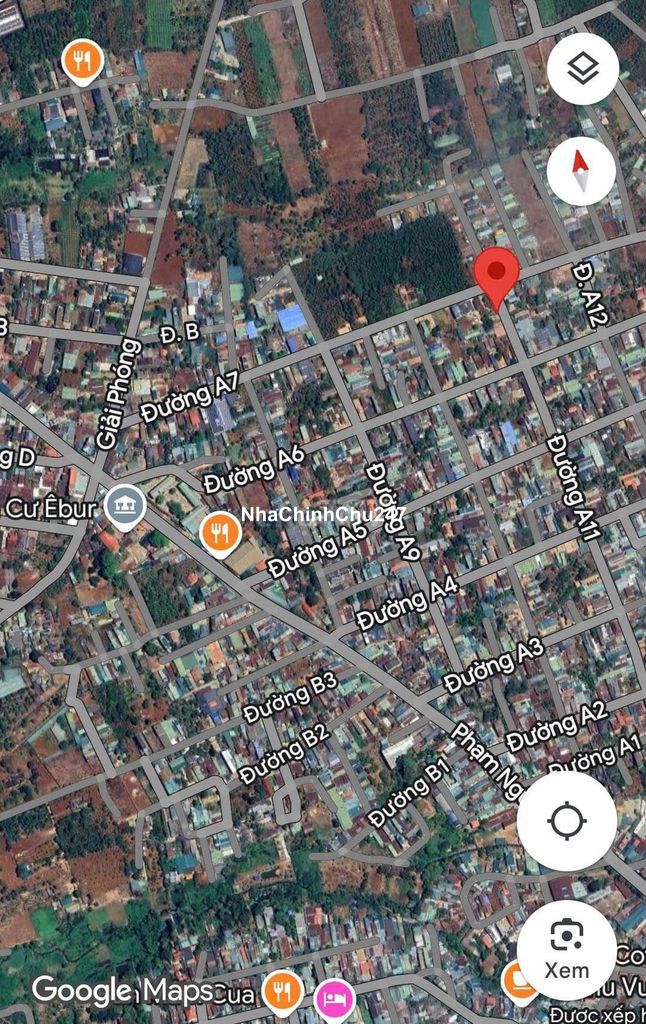The image size is (646, 1024).
Task: Open the Cư Êbur place marker
Action: click(x=125, y=506)
